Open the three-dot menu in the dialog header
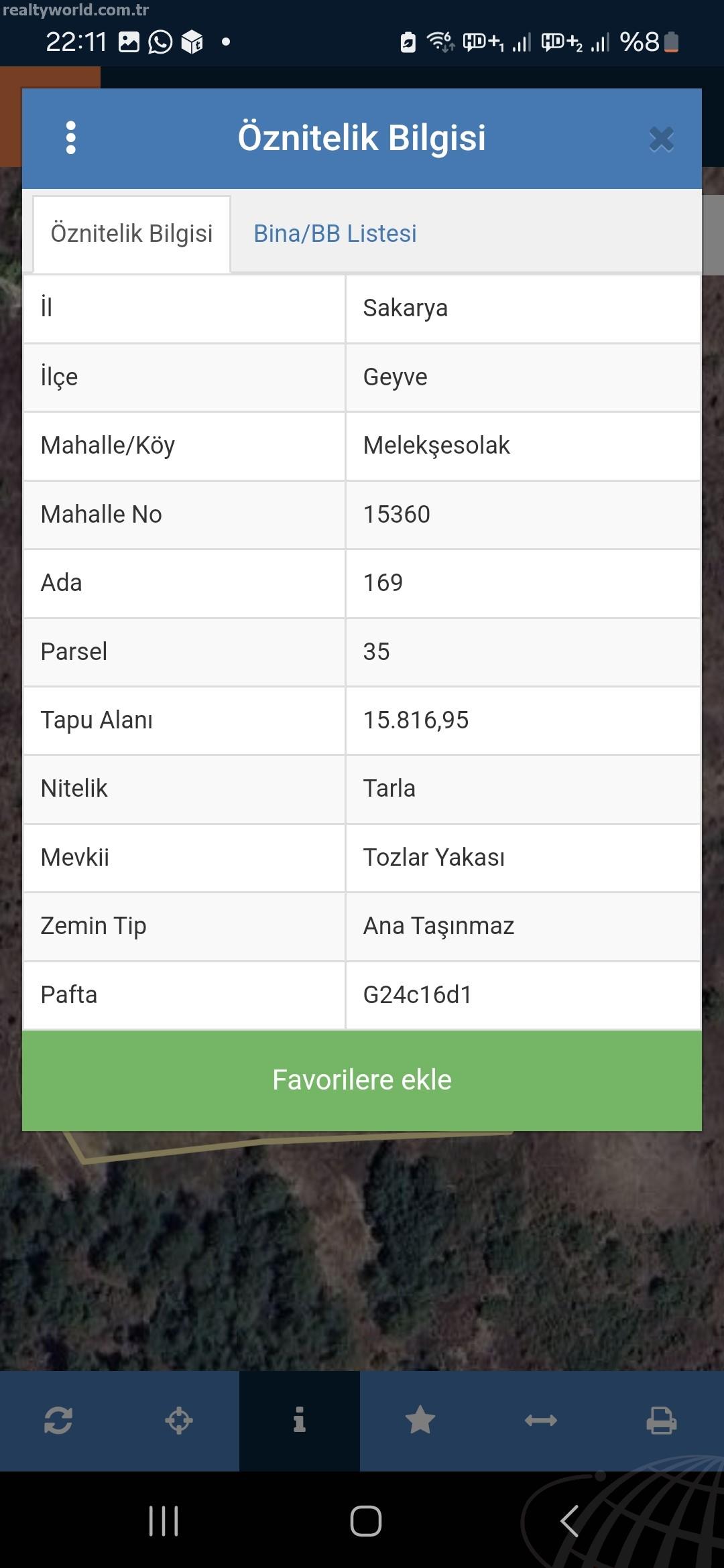 (71, 138)
